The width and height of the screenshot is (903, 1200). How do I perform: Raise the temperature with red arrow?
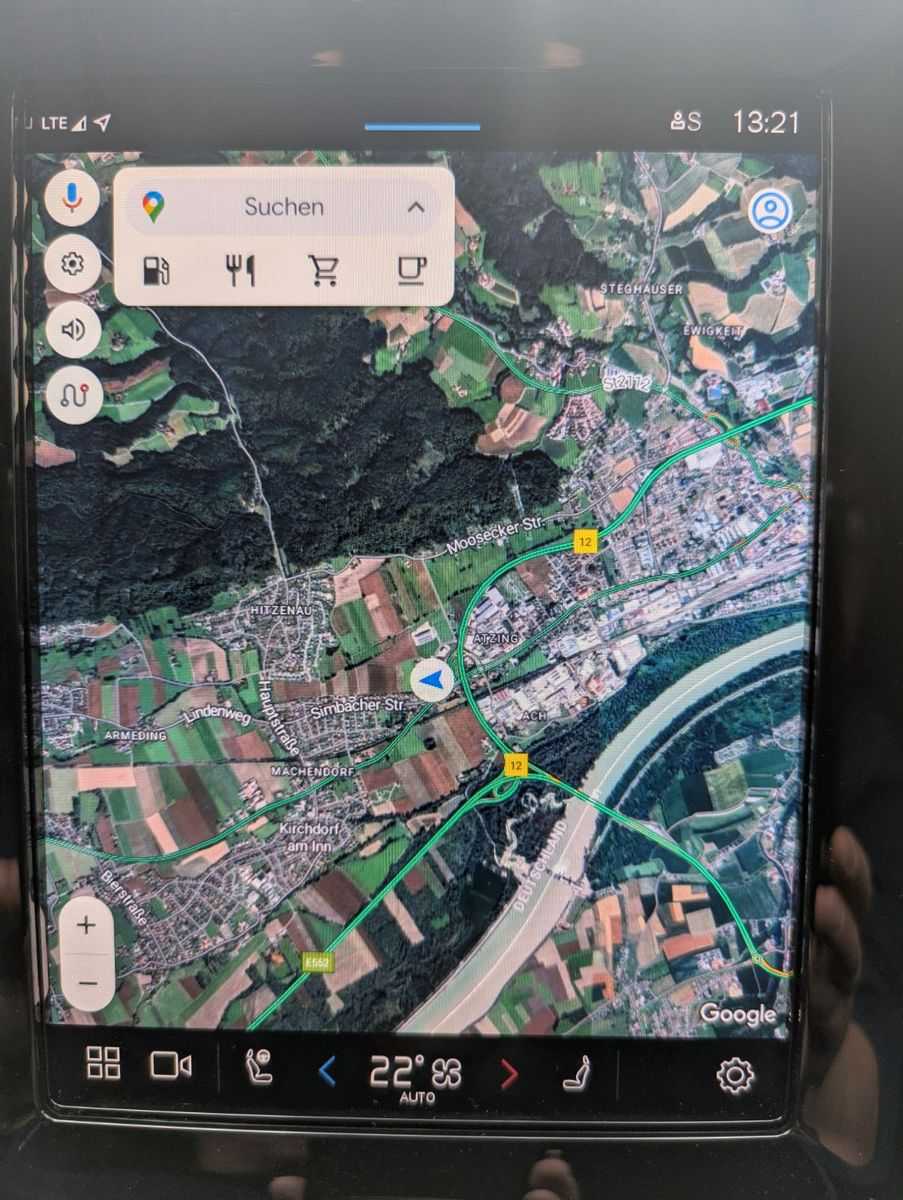pos(509,1073)
